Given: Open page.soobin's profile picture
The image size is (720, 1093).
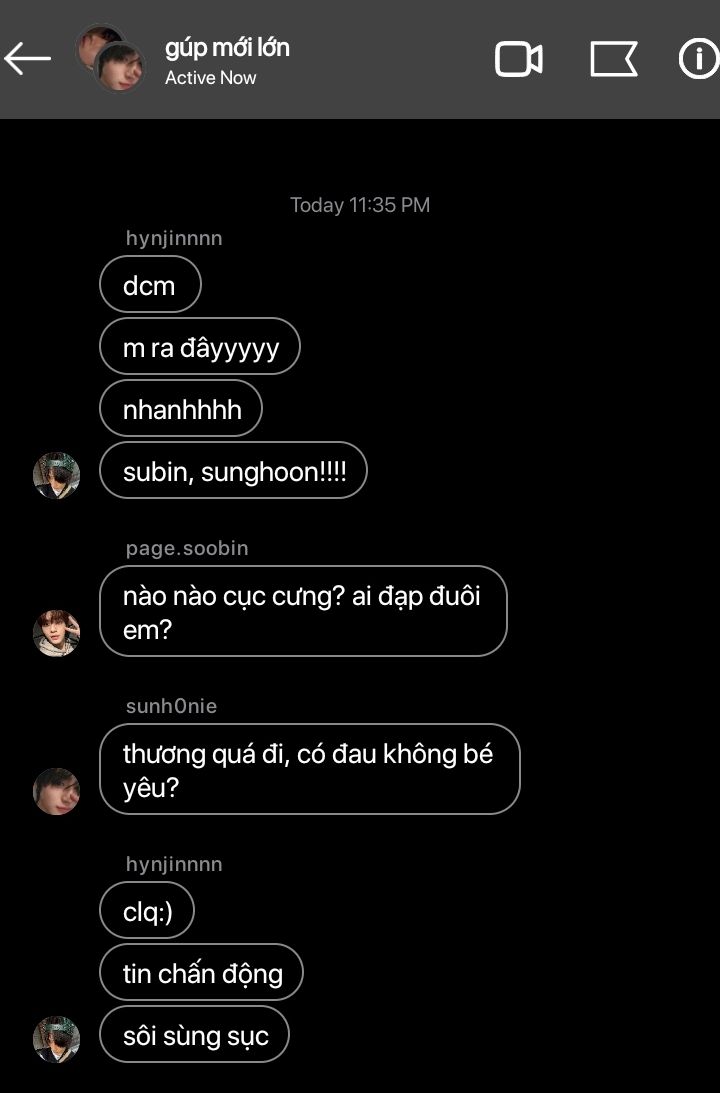Looking at the screenshot, I should point(56,632).
